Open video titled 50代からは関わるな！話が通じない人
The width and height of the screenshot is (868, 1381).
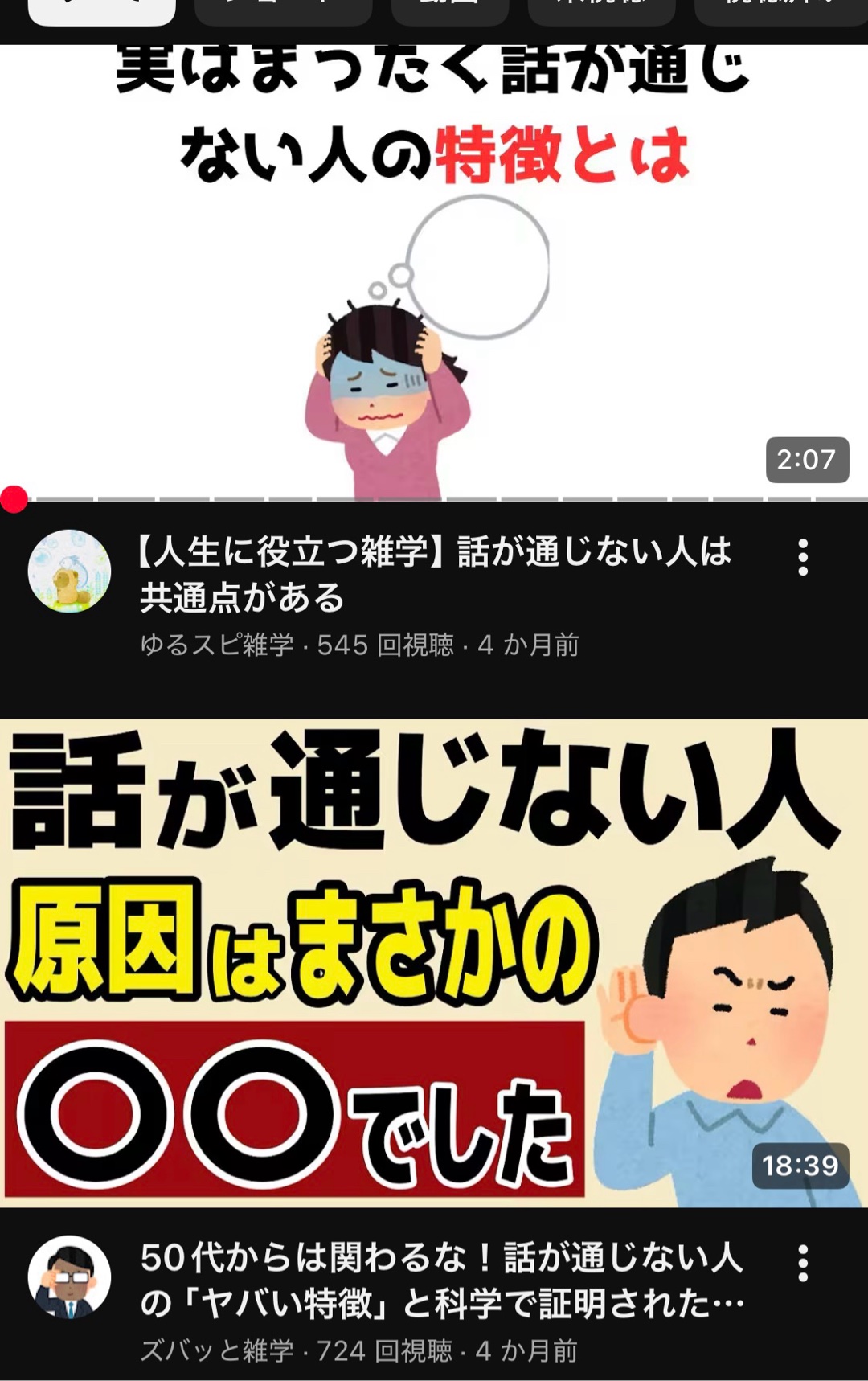[x=440, y=1280]
